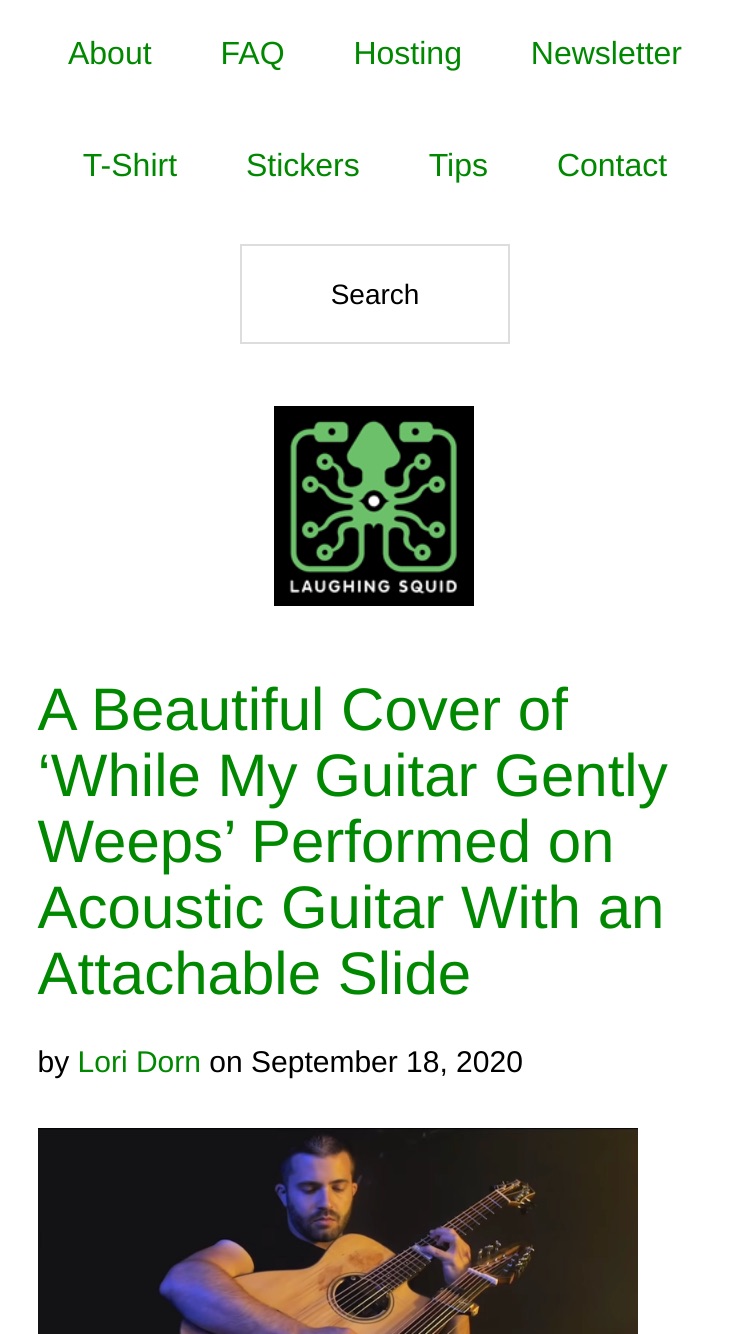The height and width of the screenshot is (1334, 750).
Task: Open the Hosting link
Action: click(408, 54)
